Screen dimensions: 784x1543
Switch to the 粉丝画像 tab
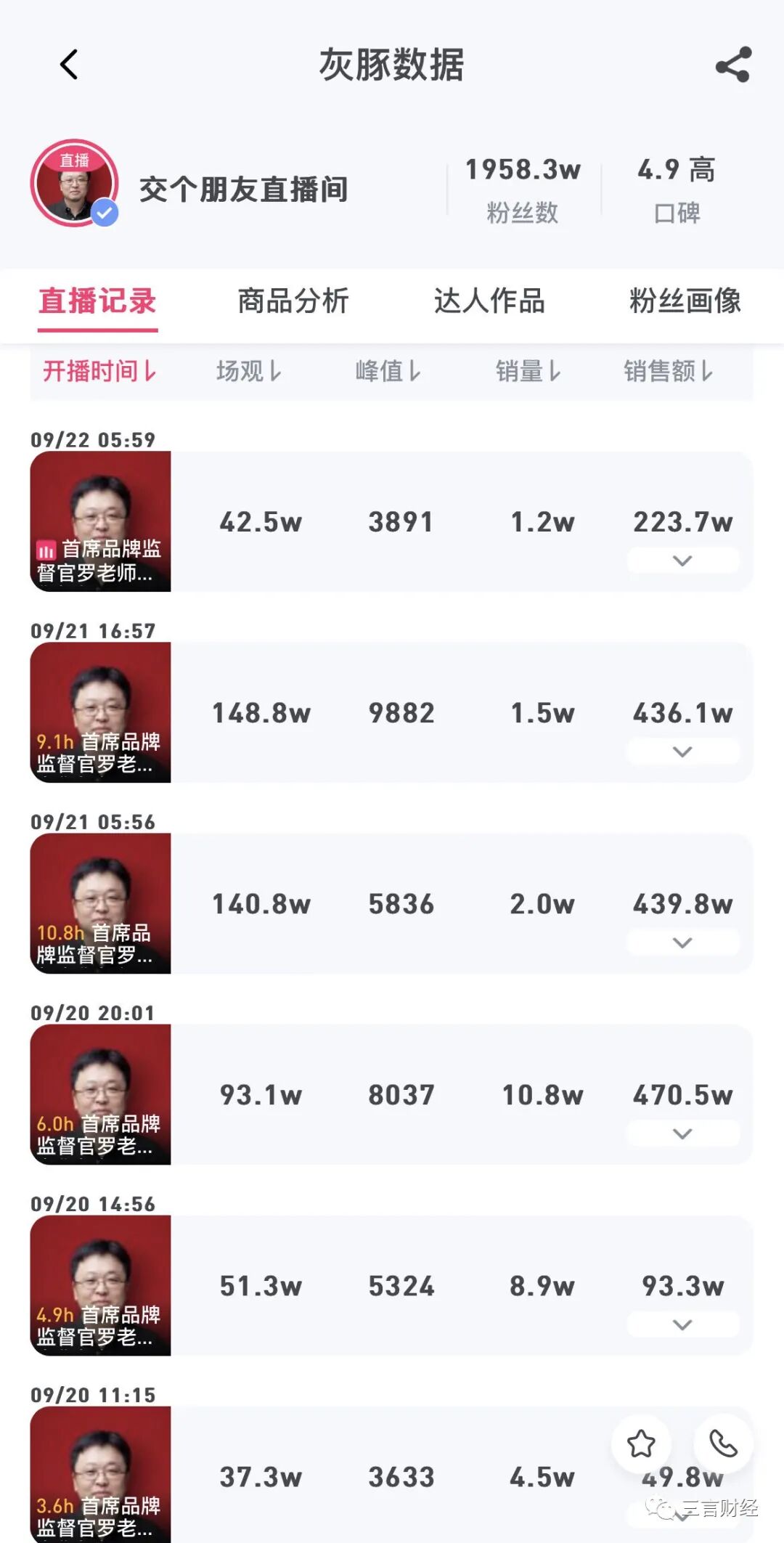tap(685, 301)
